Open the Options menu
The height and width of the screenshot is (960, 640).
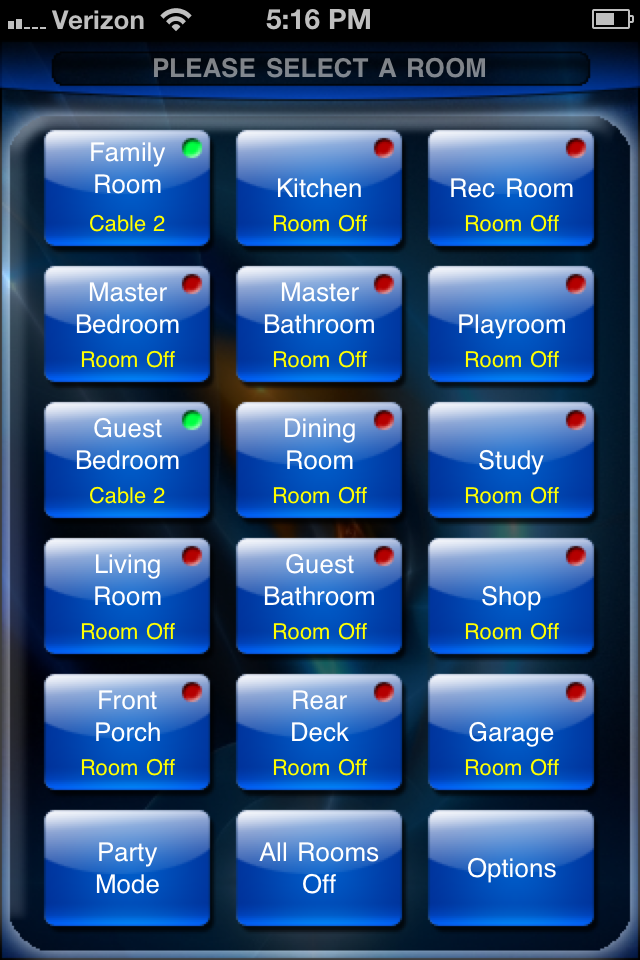[x=511, y=867]
